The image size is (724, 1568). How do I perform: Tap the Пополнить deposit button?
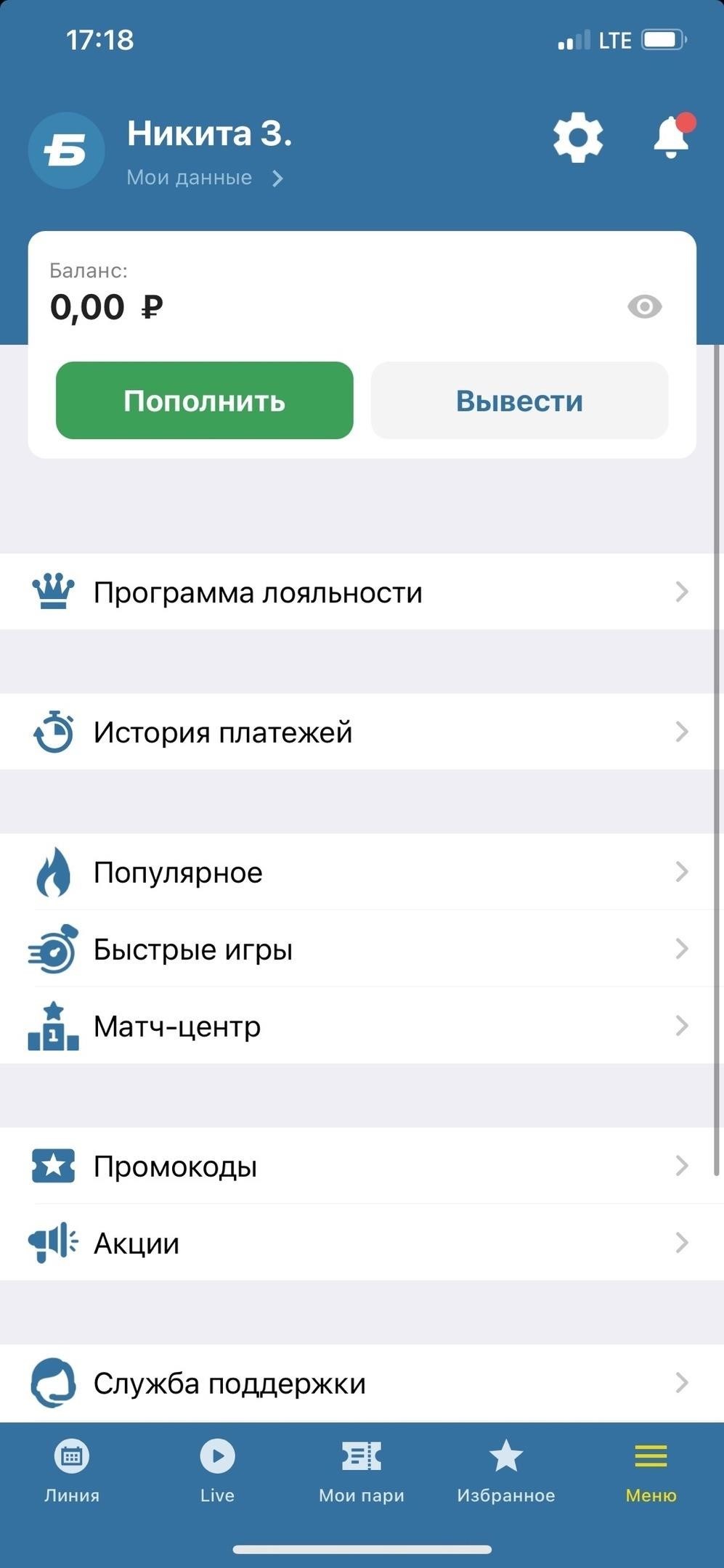click(205, 401)
